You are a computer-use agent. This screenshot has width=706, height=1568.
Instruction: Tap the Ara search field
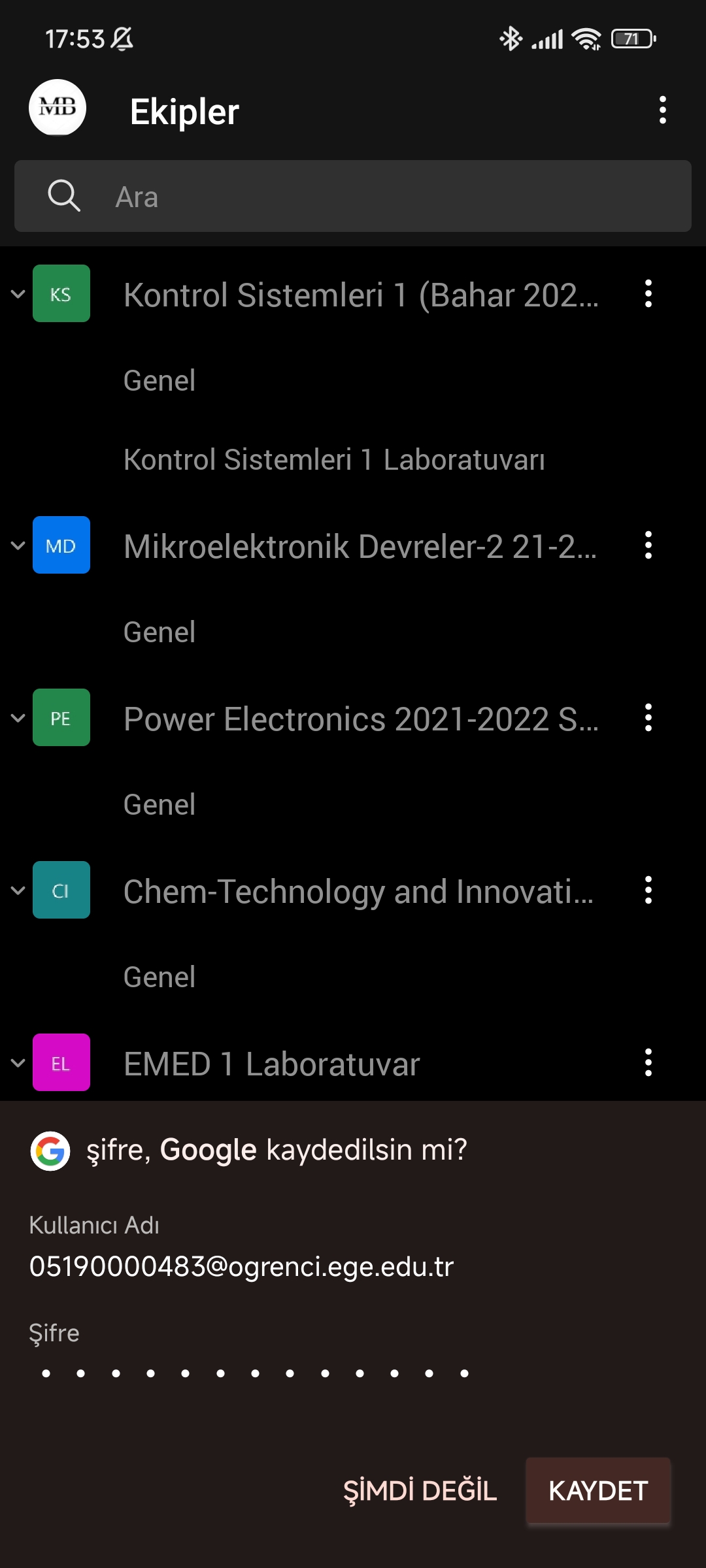coord(353,196)
